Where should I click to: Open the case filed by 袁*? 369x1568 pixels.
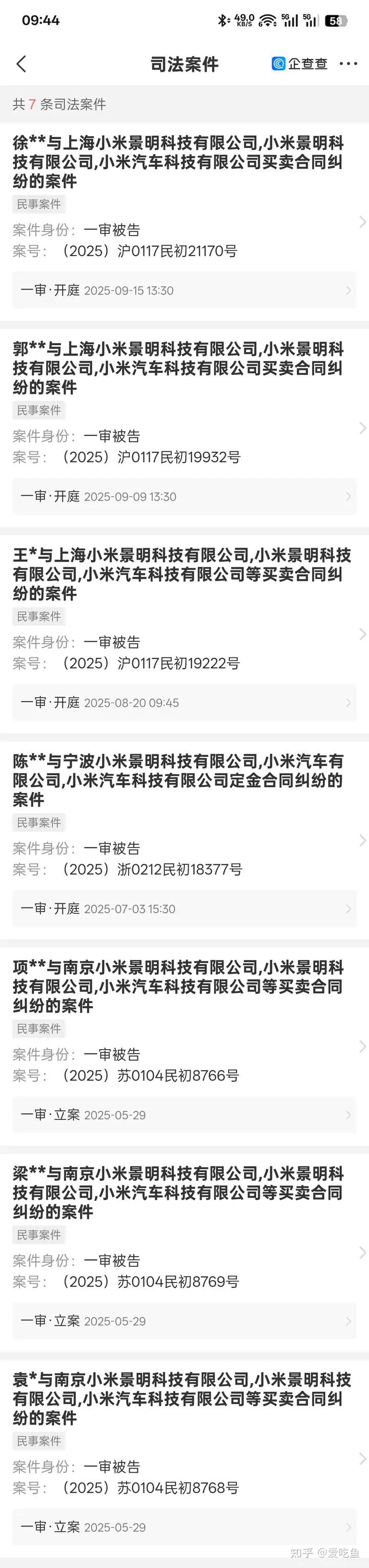[x=178, y=1398]
